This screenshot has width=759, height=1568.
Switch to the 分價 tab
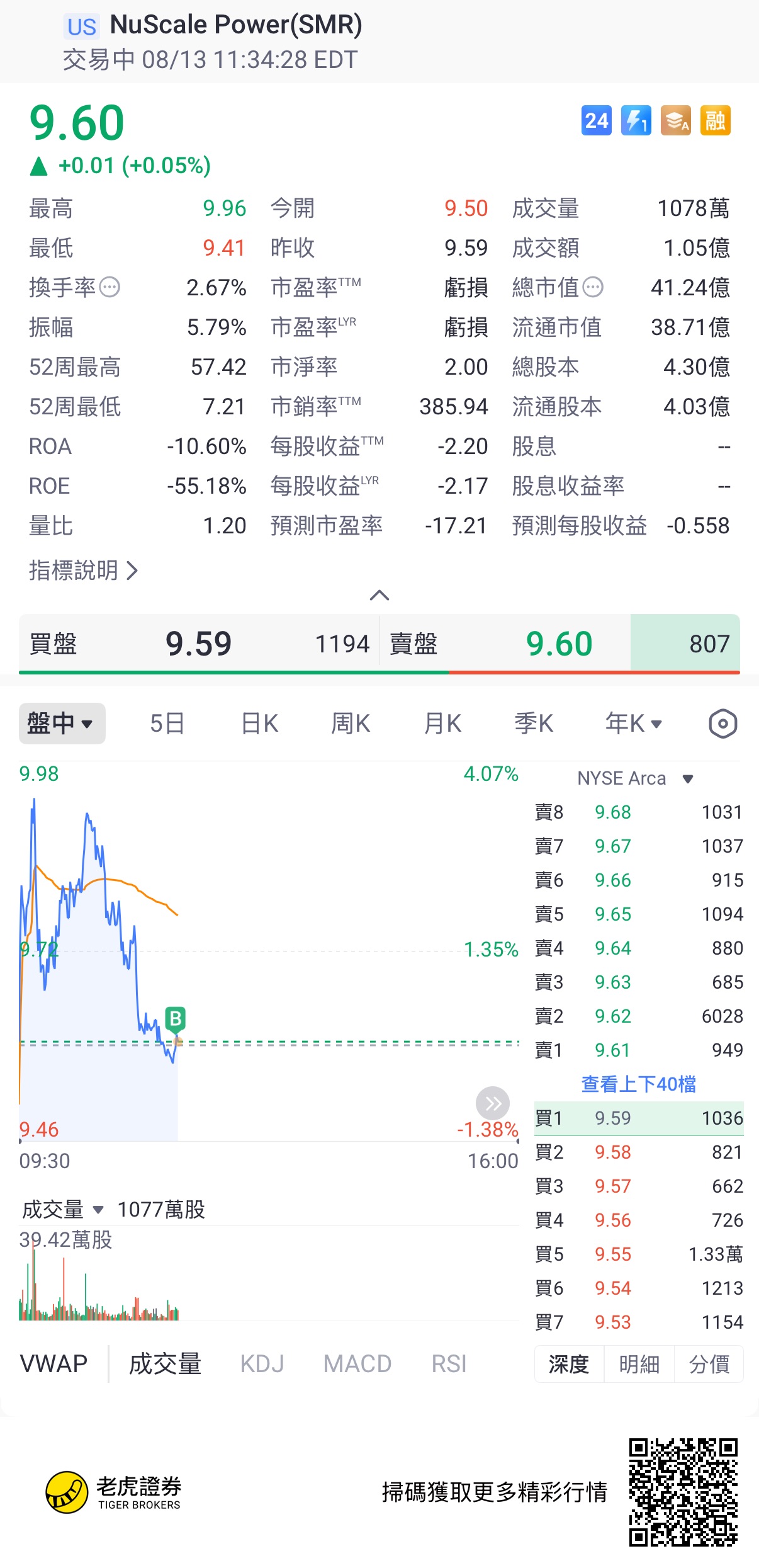(x=709, y=1364)
